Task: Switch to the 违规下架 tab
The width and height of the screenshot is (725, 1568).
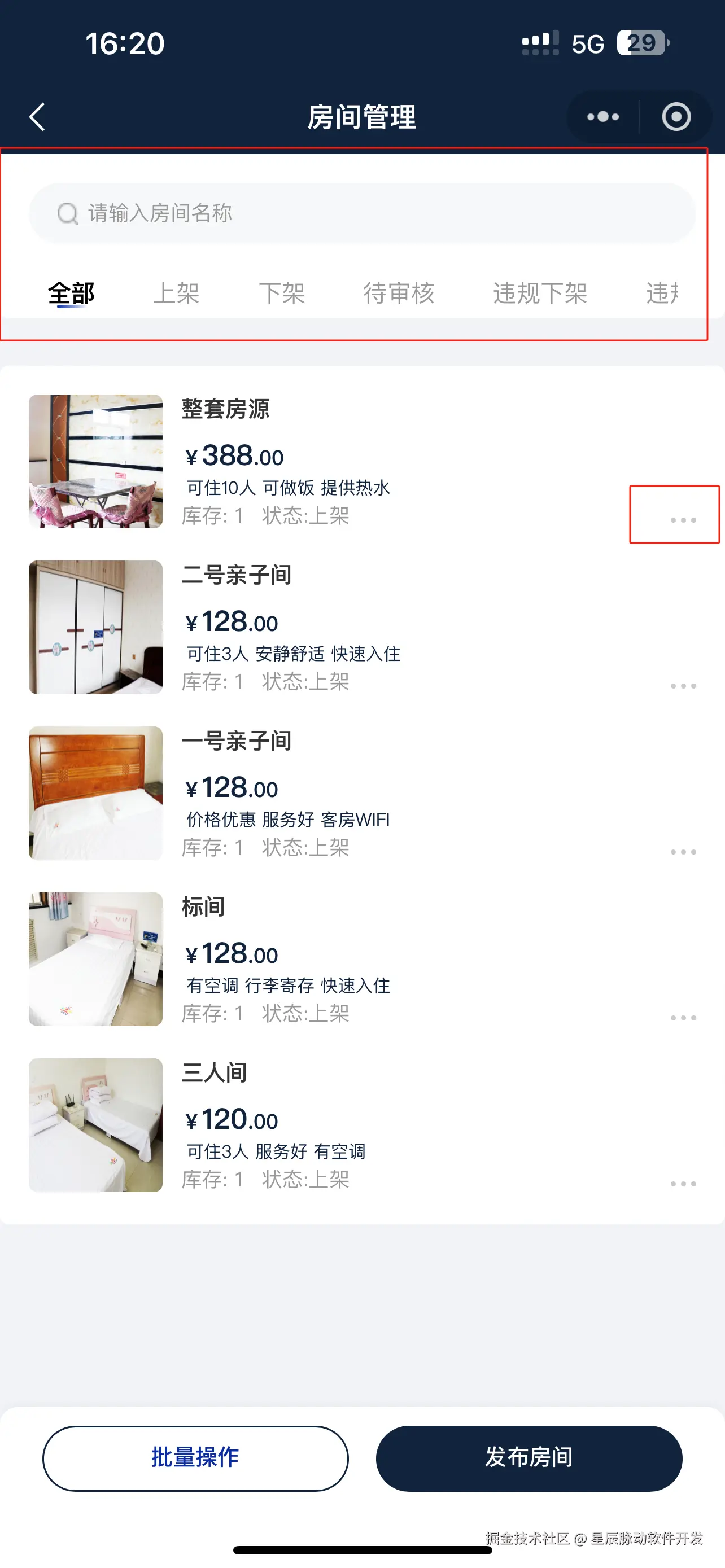Action: [x=539, y=294]
